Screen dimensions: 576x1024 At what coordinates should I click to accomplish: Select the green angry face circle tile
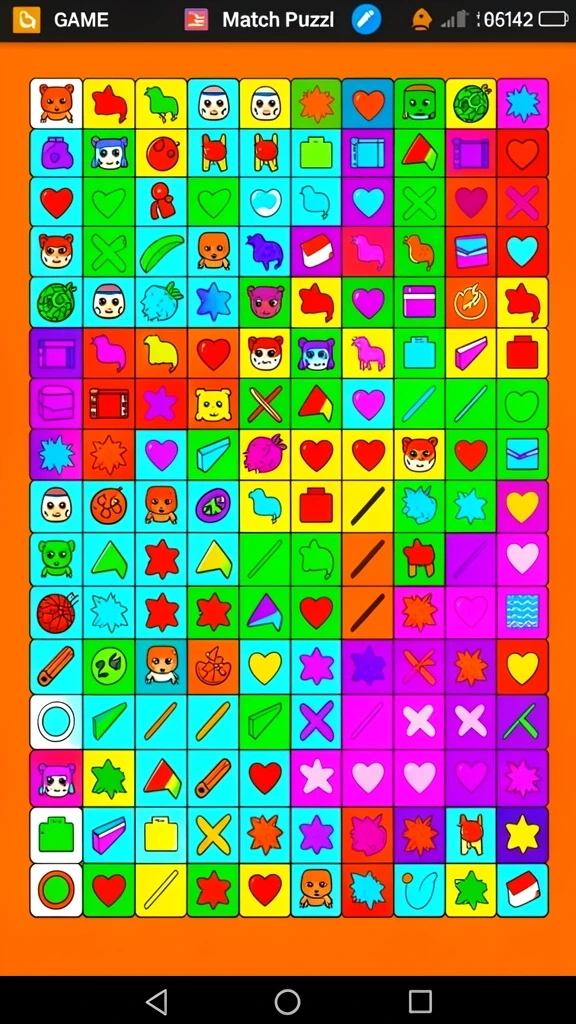[108, 666]
